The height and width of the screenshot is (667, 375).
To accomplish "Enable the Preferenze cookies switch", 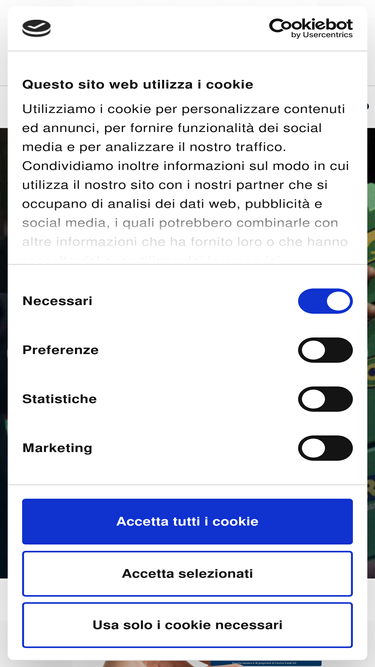I will point(325,350).
